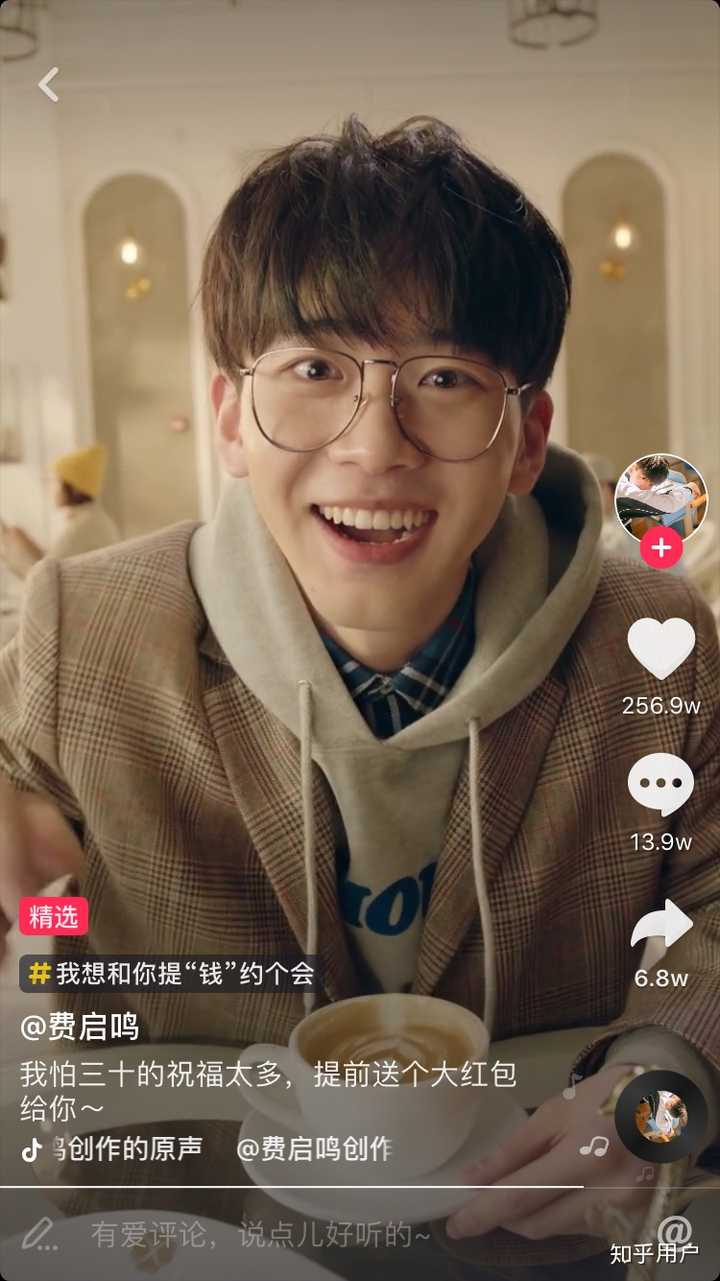Screen dimensions: 720x1281
Task: Open the creator's avatar profile
Action: tap(660, 498)
